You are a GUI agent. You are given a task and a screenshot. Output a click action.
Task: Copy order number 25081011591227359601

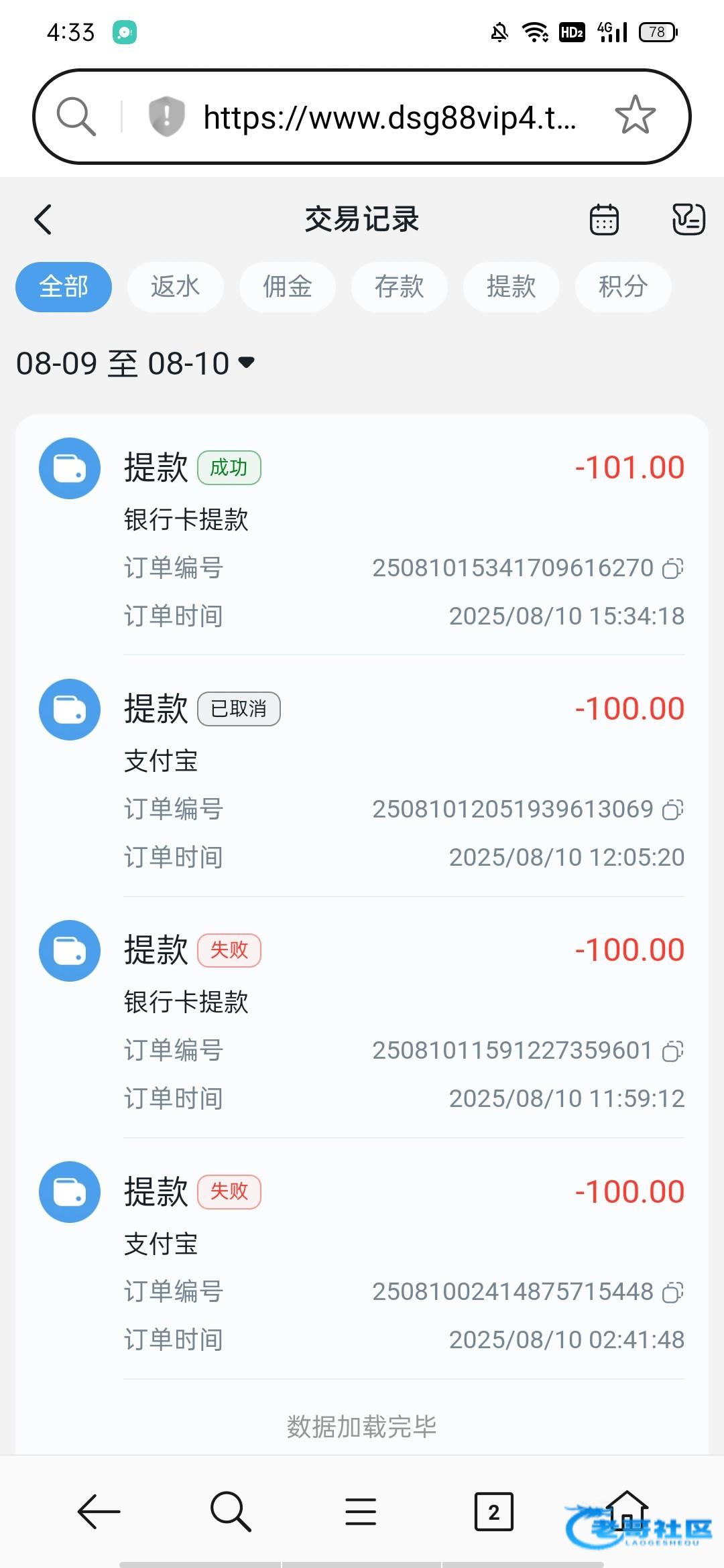pos(673,1051)
